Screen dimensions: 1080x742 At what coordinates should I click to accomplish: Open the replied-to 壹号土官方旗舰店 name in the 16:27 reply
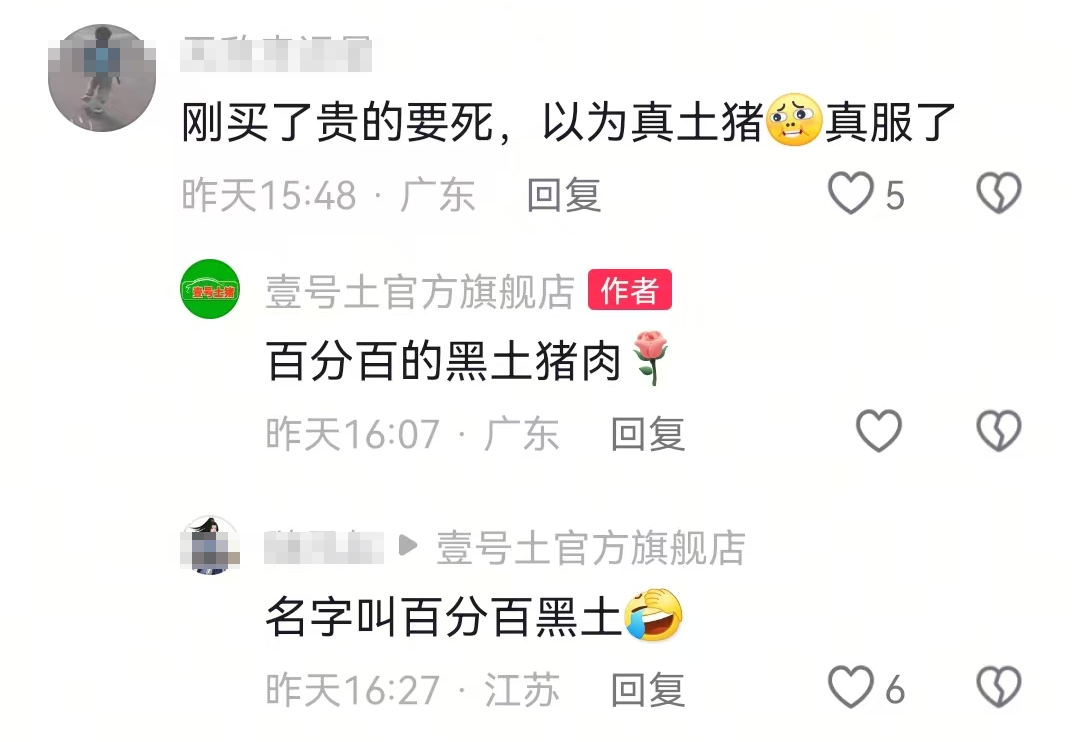click(x=590, y=547)
